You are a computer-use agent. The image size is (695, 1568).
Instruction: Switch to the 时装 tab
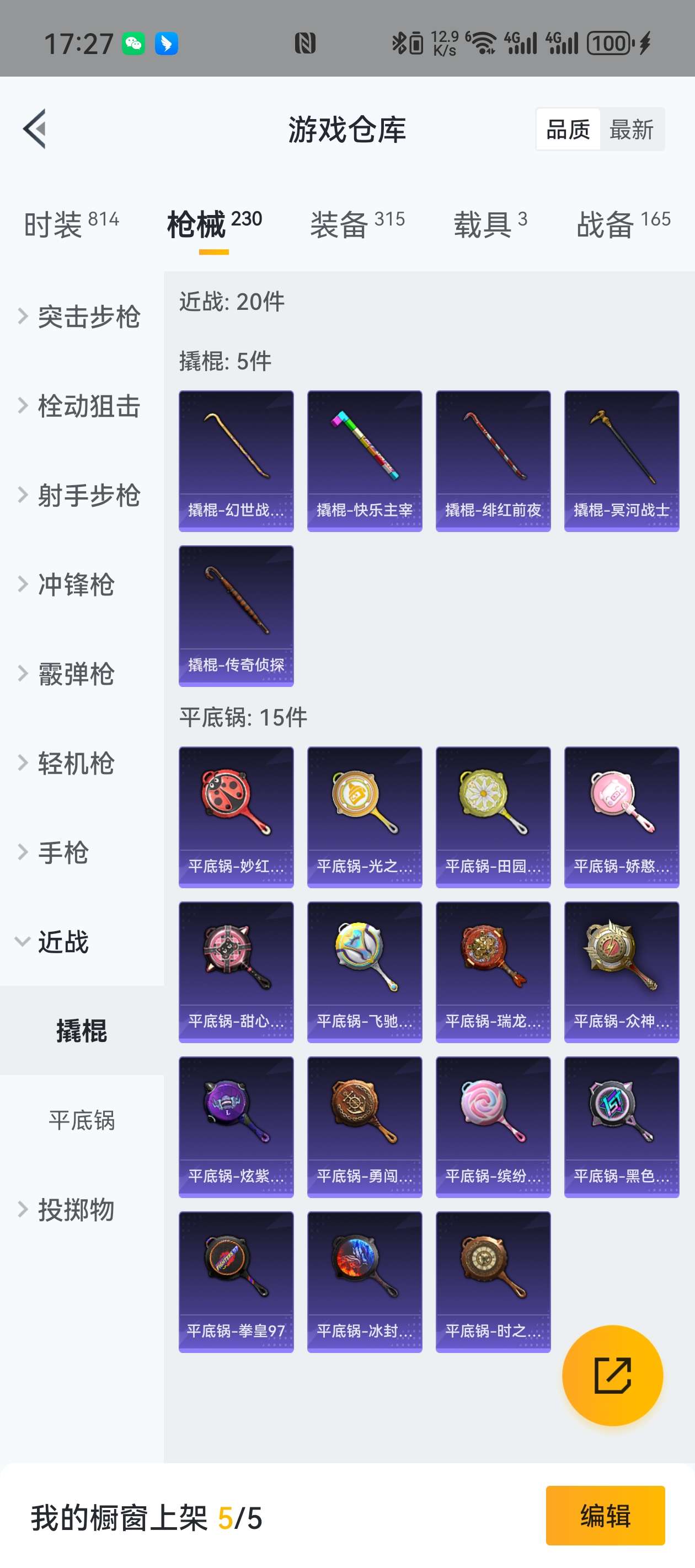(x=71, y=224)
